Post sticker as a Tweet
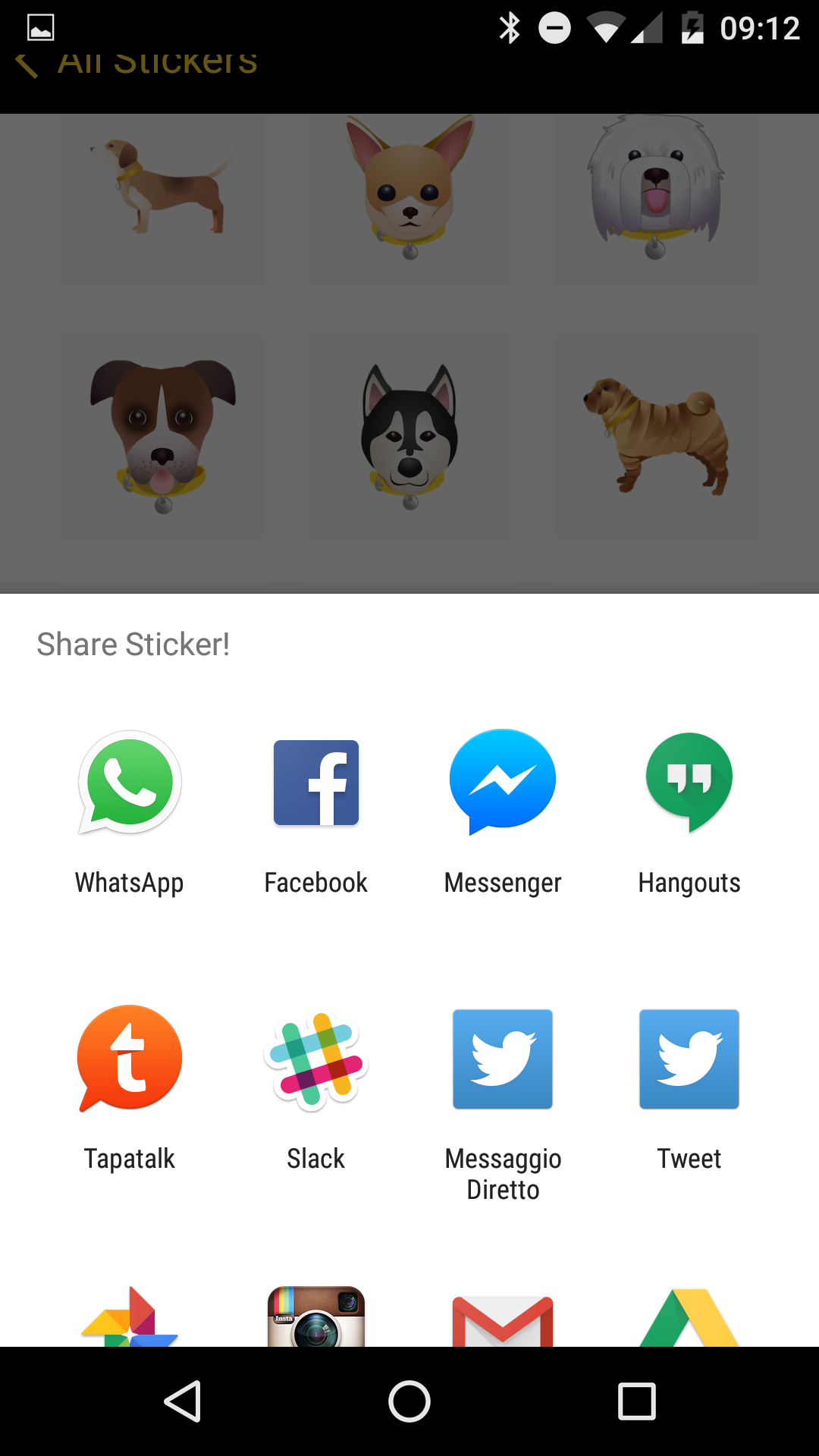The image size is (819, 1456). (689, 1090)
